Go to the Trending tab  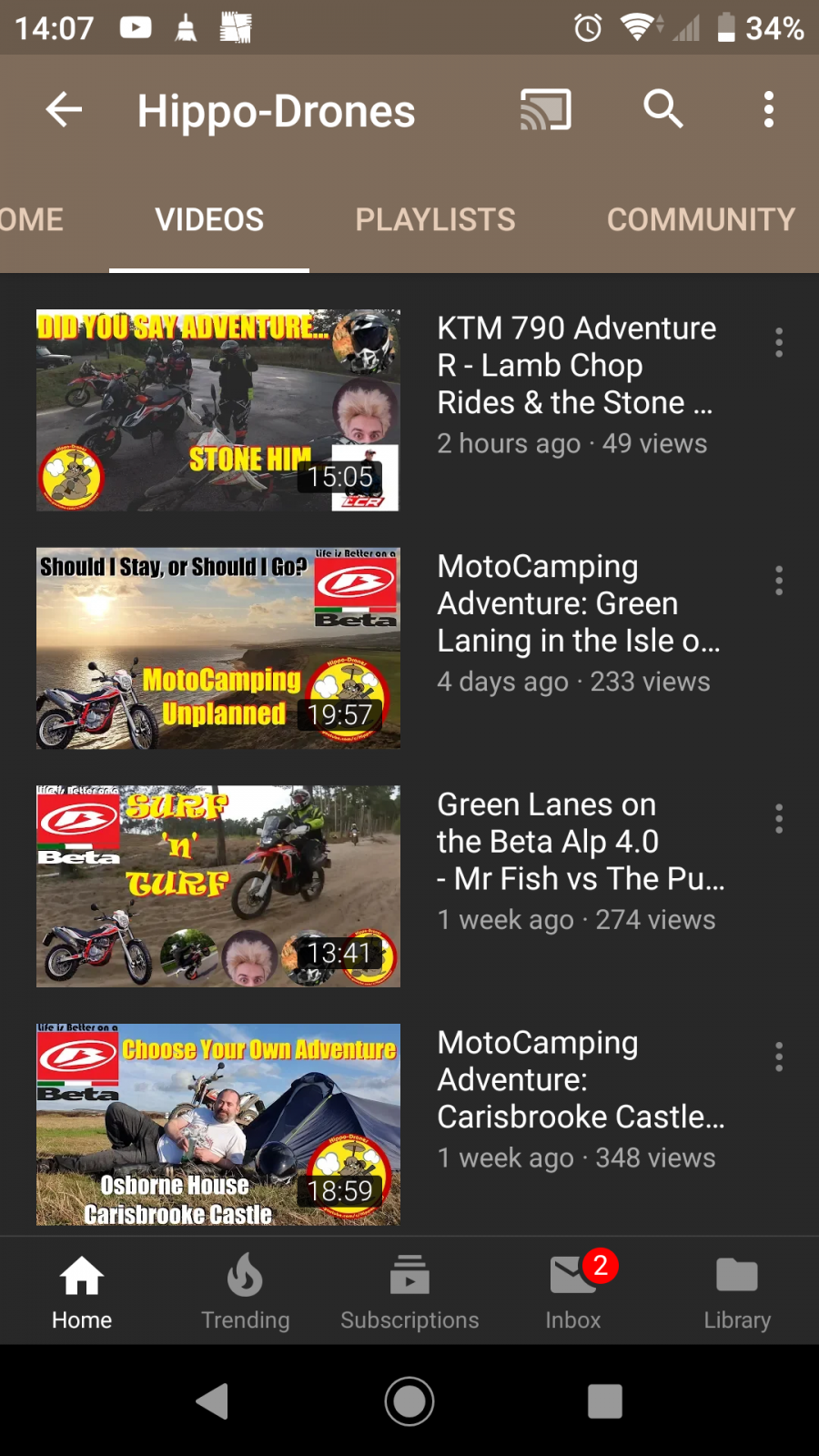[246, 1290]
